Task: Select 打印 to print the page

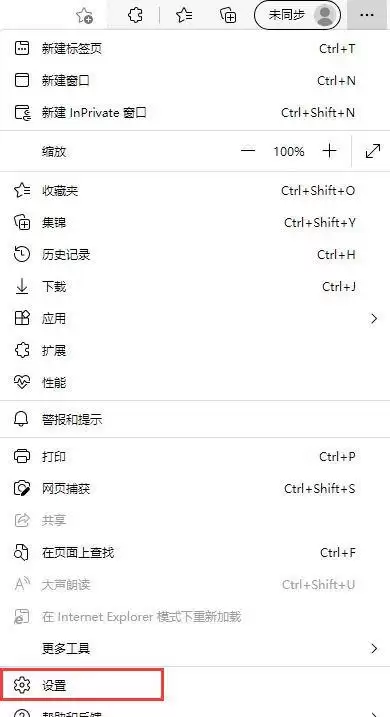Action: [195, 456]
